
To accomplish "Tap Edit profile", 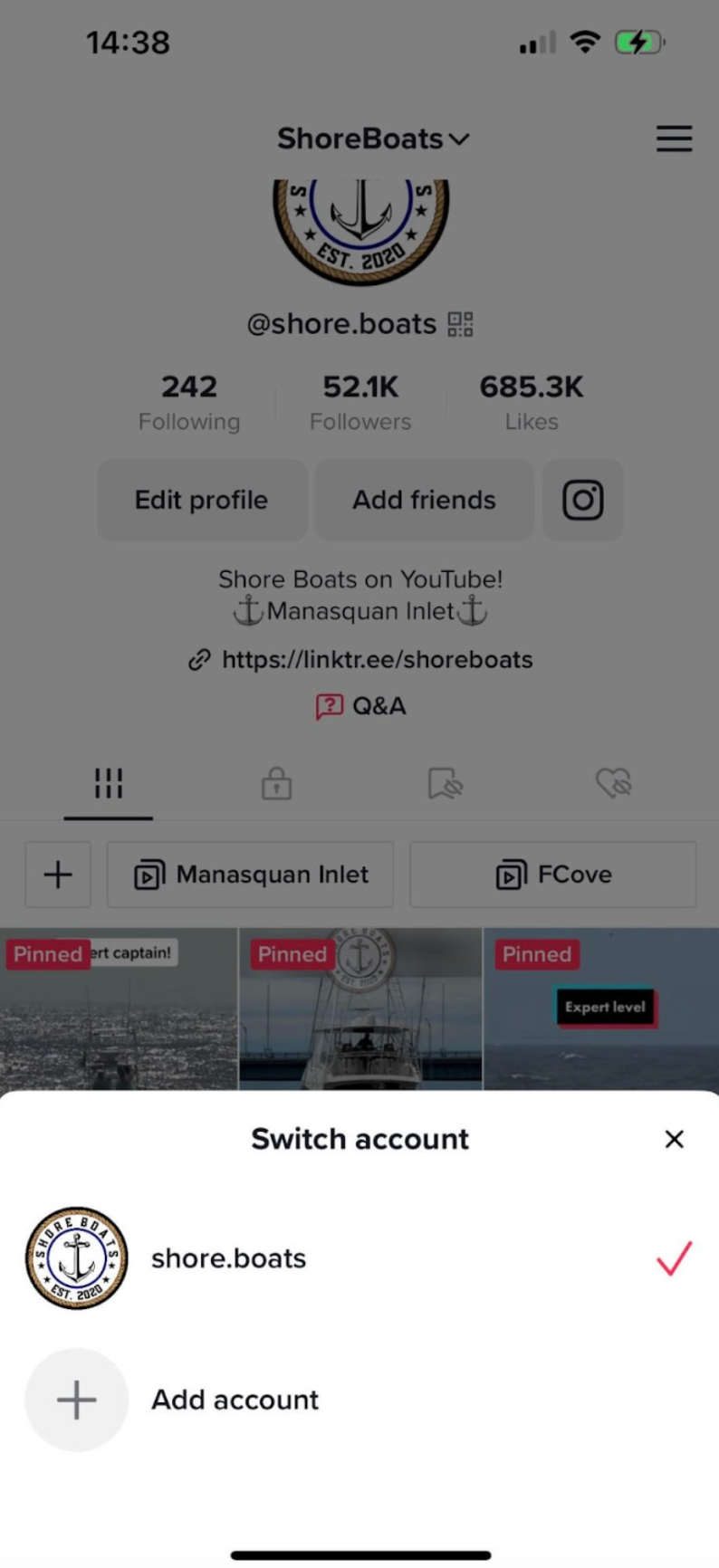I will tap(201, 500).
